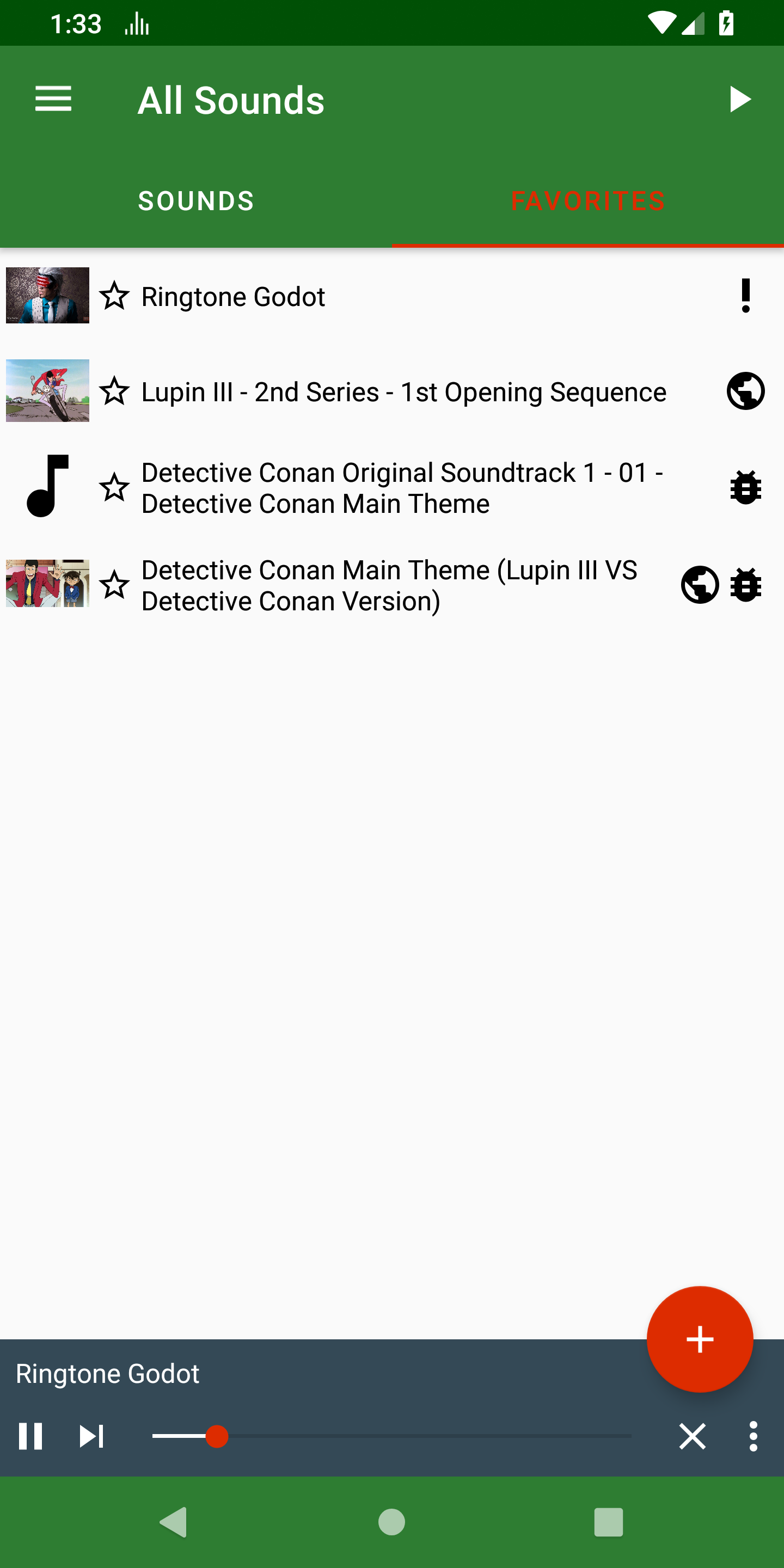The height and width of the screenshot is (1568, 784).
Task: Open the player overflow menu
Action: 753,1437
